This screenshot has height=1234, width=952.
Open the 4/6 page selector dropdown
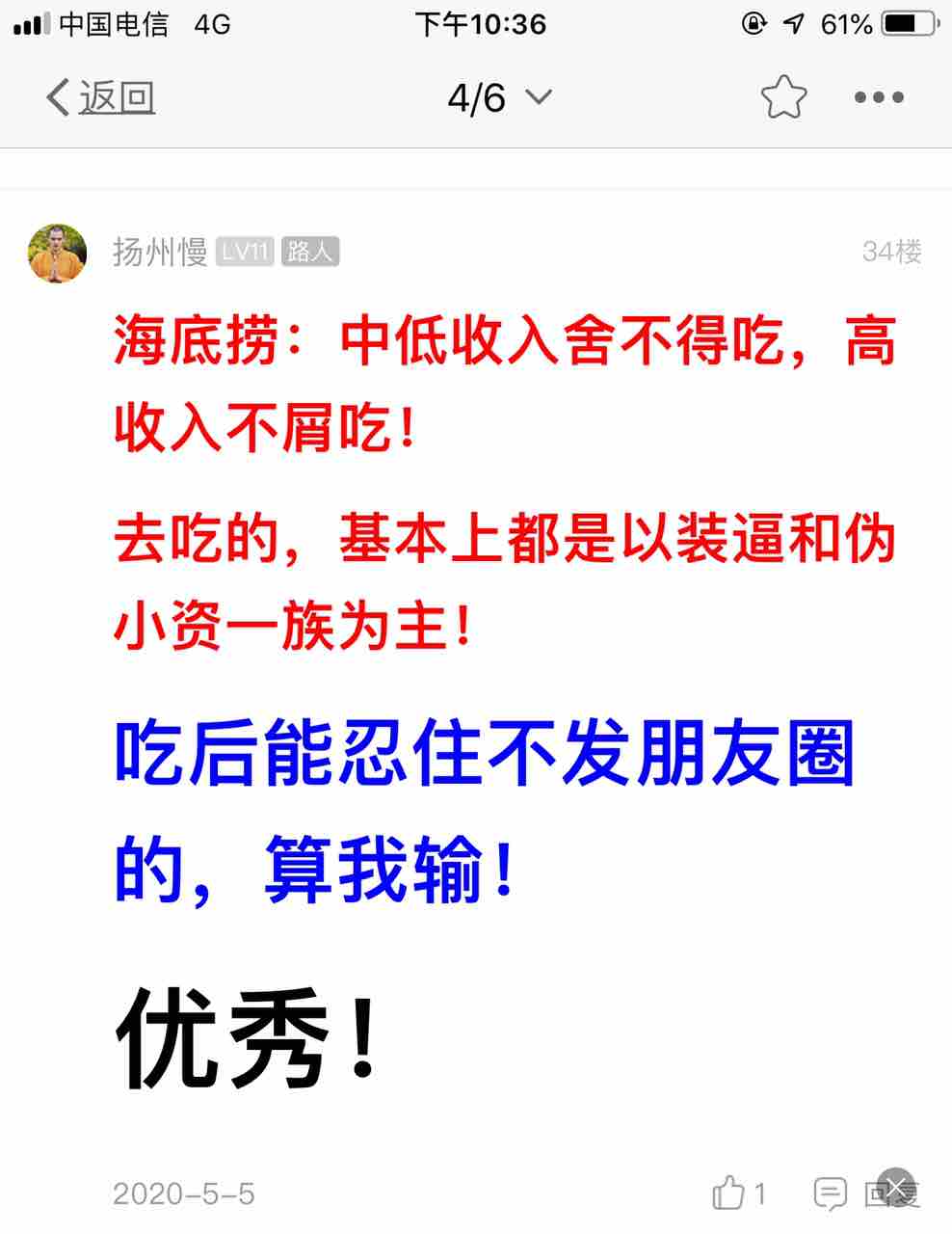(498, 97)
